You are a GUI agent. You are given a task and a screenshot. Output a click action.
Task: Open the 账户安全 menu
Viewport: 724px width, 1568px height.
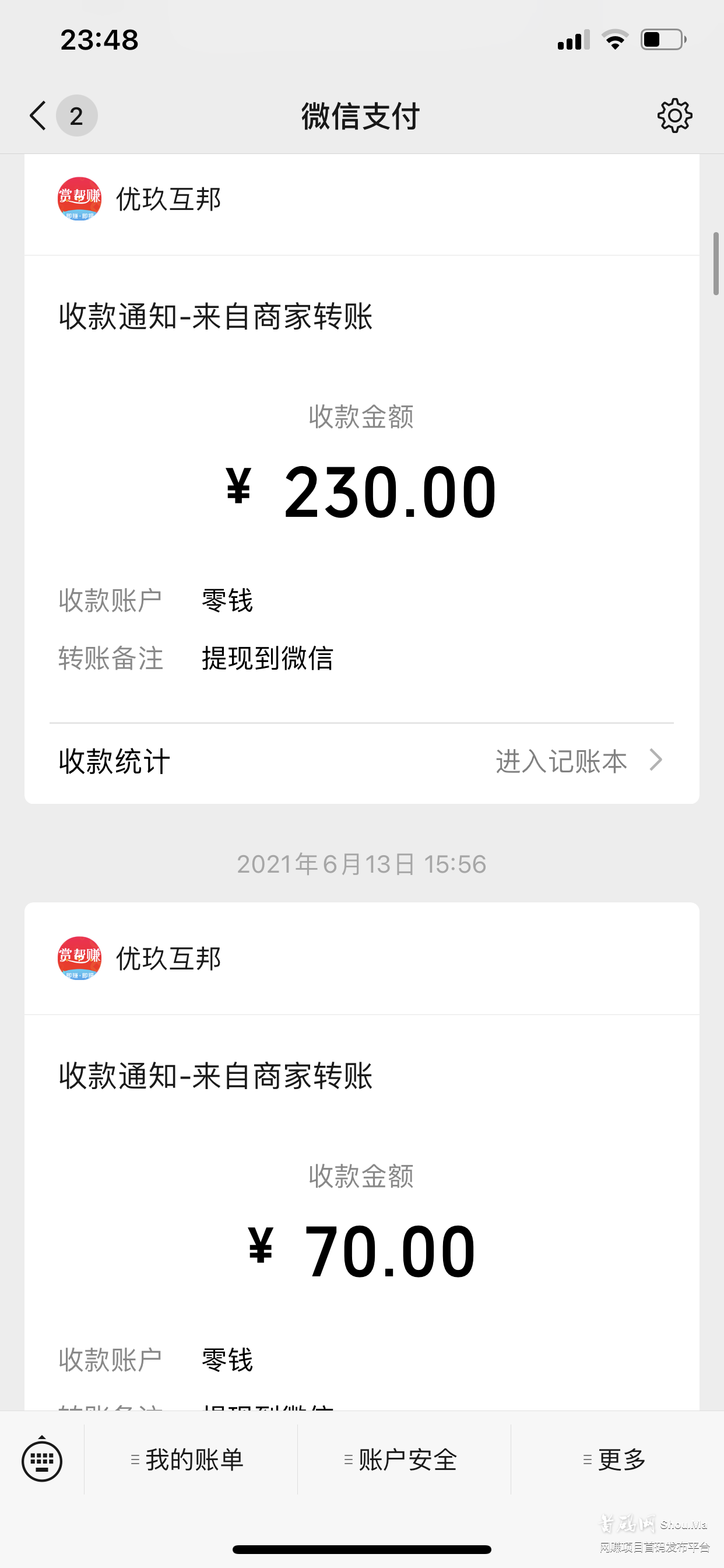pos(405,1460)
